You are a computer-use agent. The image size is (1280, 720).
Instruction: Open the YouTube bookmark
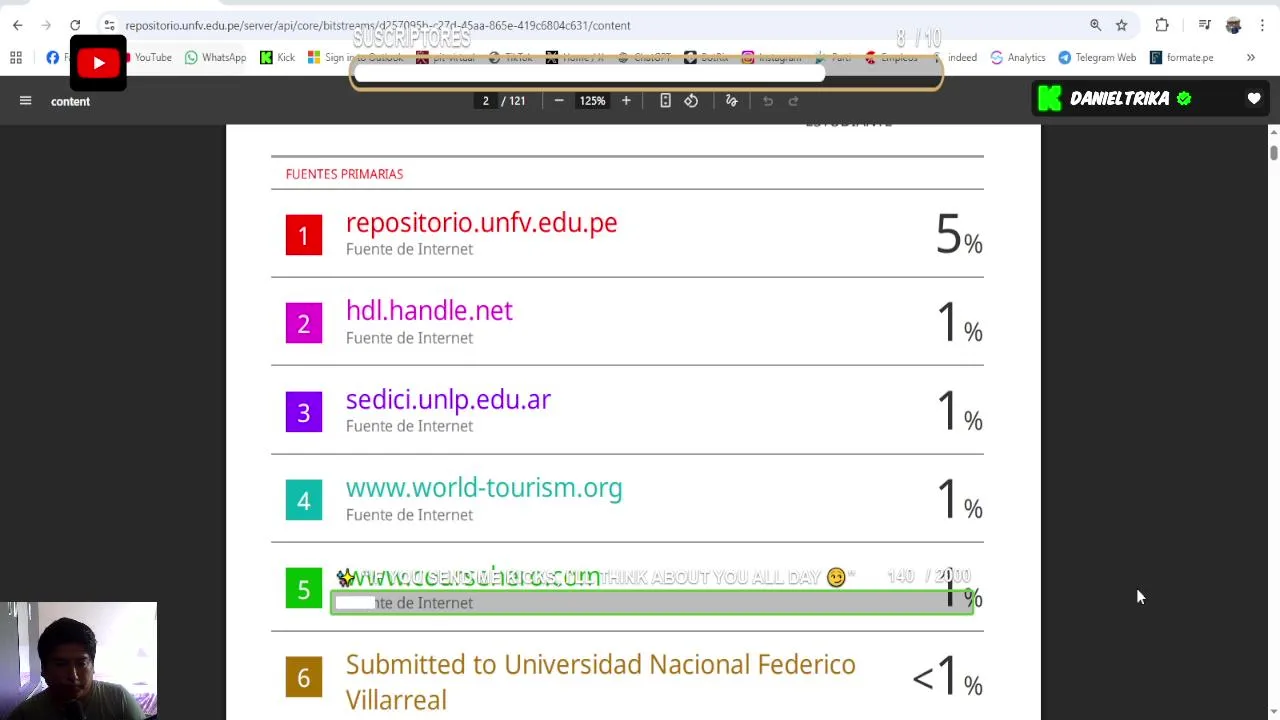click(146, 58)
